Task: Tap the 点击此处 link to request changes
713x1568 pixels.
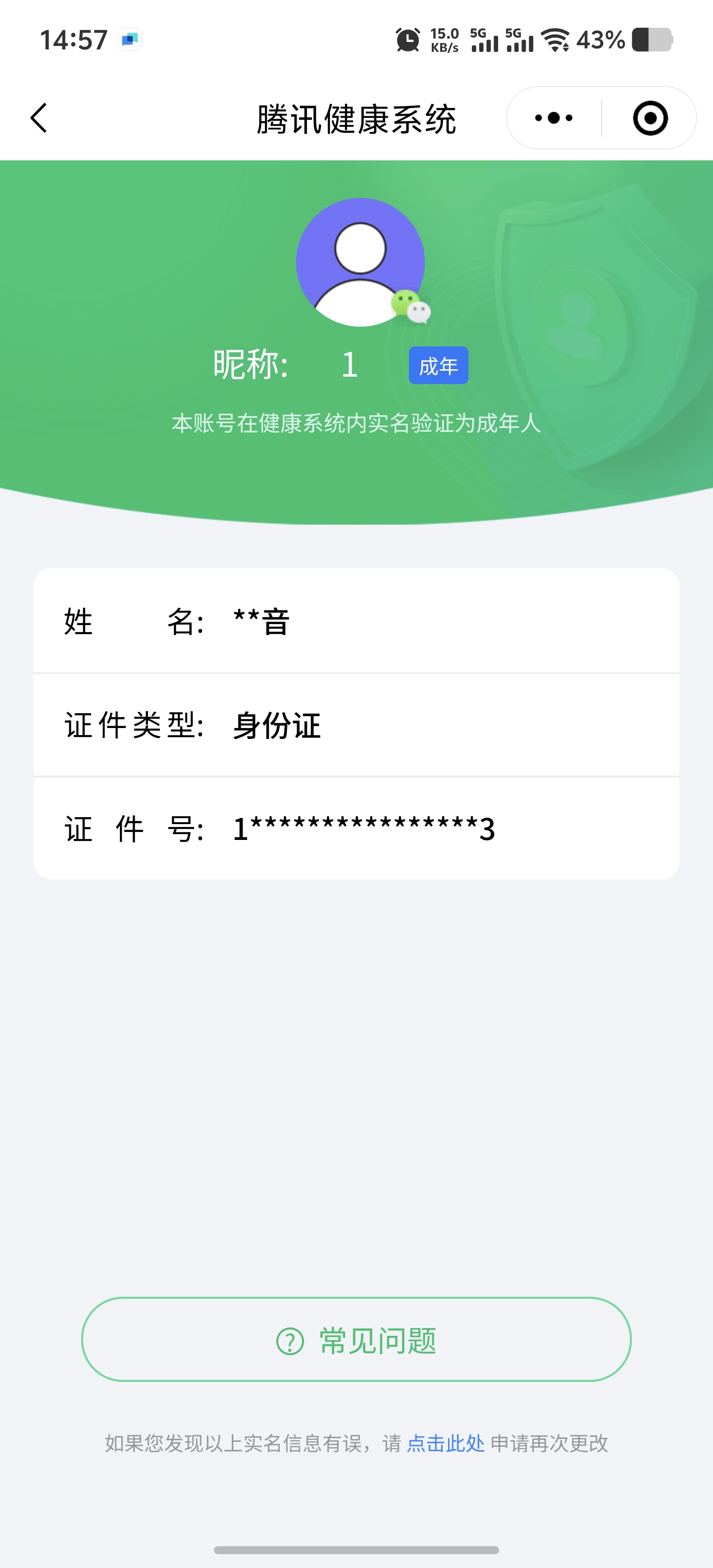Action: [x=445, y=1443]
